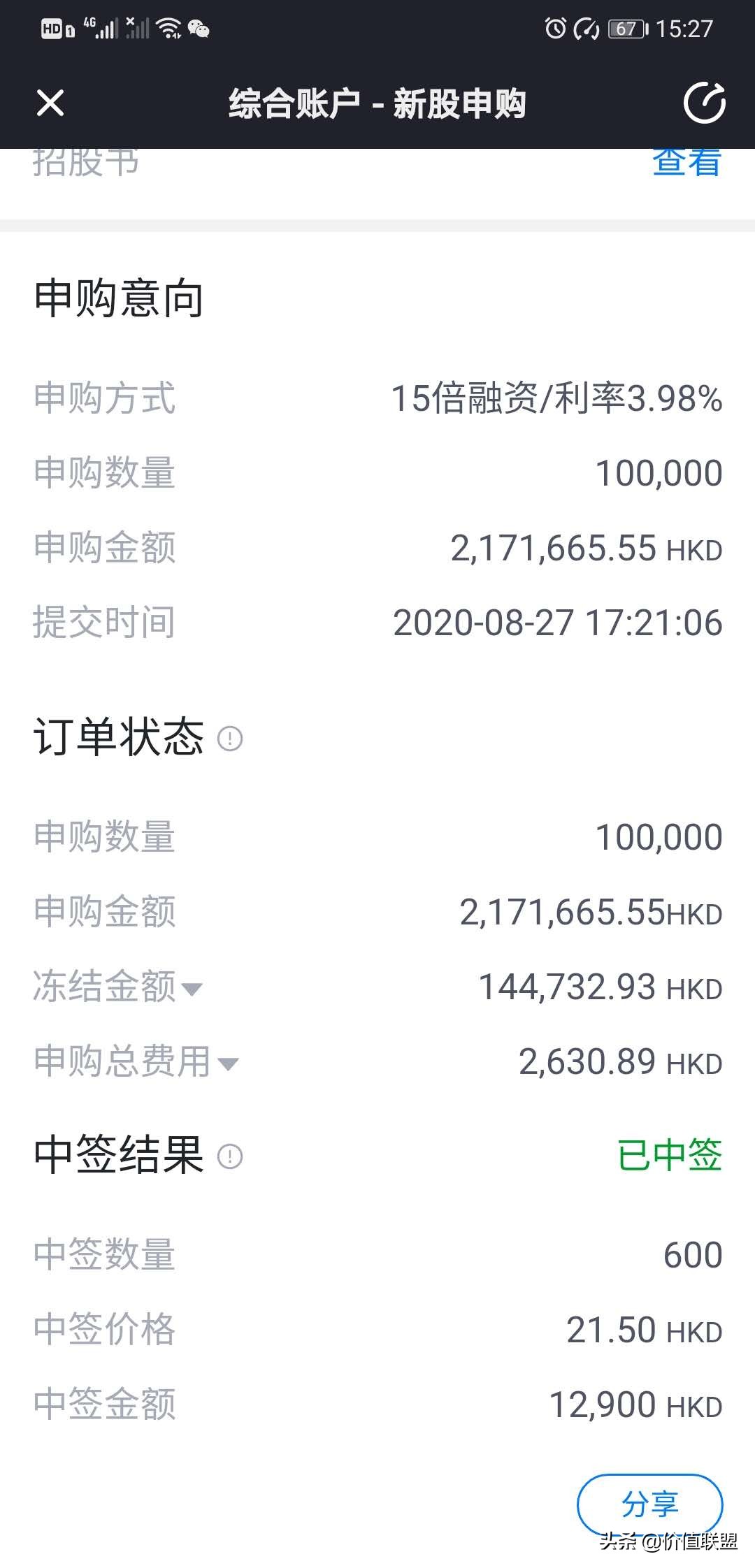Expand the 申购总费用 breakdown
This screenshot has height=1568, width=755.
pos(136,1061)
